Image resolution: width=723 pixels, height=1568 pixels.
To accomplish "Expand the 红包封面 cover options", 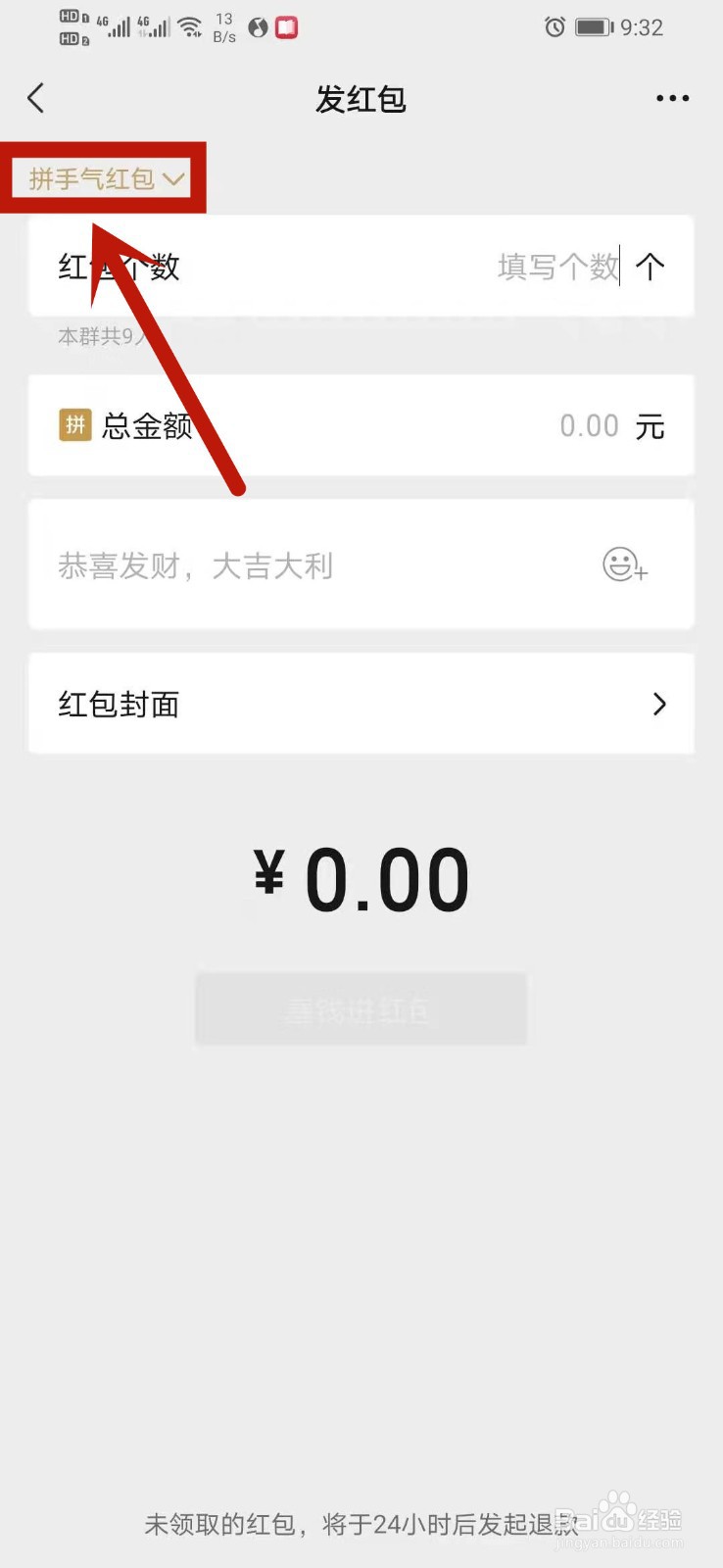I will [x=658, y=704].
